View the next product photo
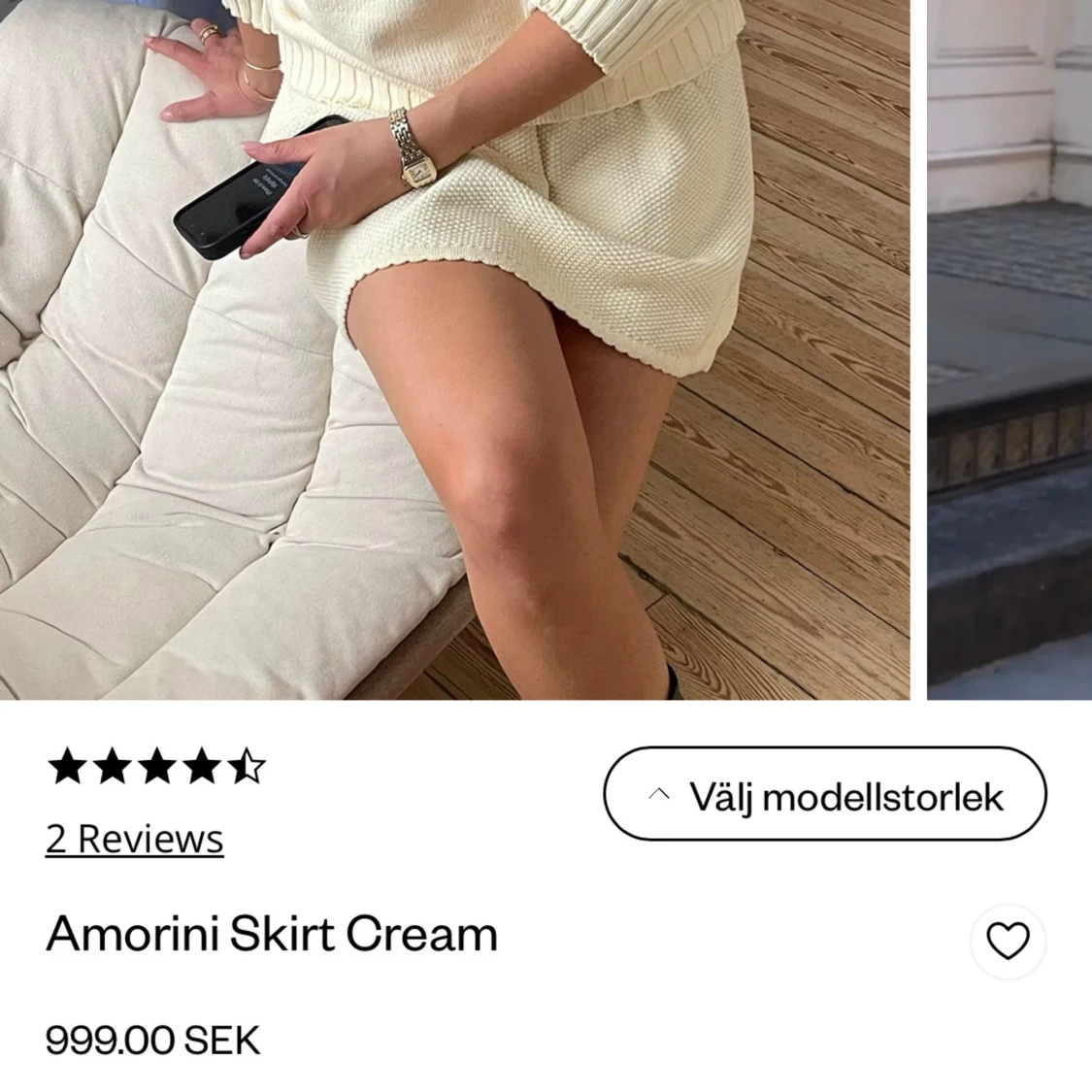The height and width of the screenshot is (1092, 1092). pyautogui.click(x=1009, y=349)
